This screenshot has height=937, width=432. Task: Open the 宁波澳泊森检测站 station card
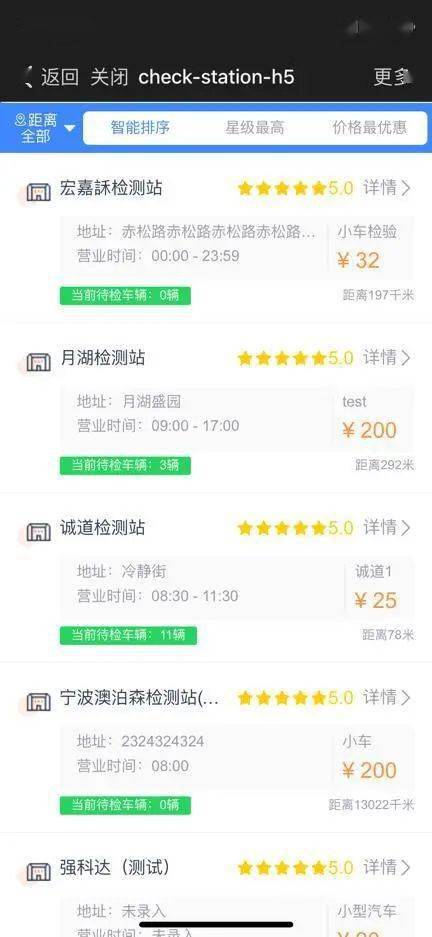pos(216,748)
